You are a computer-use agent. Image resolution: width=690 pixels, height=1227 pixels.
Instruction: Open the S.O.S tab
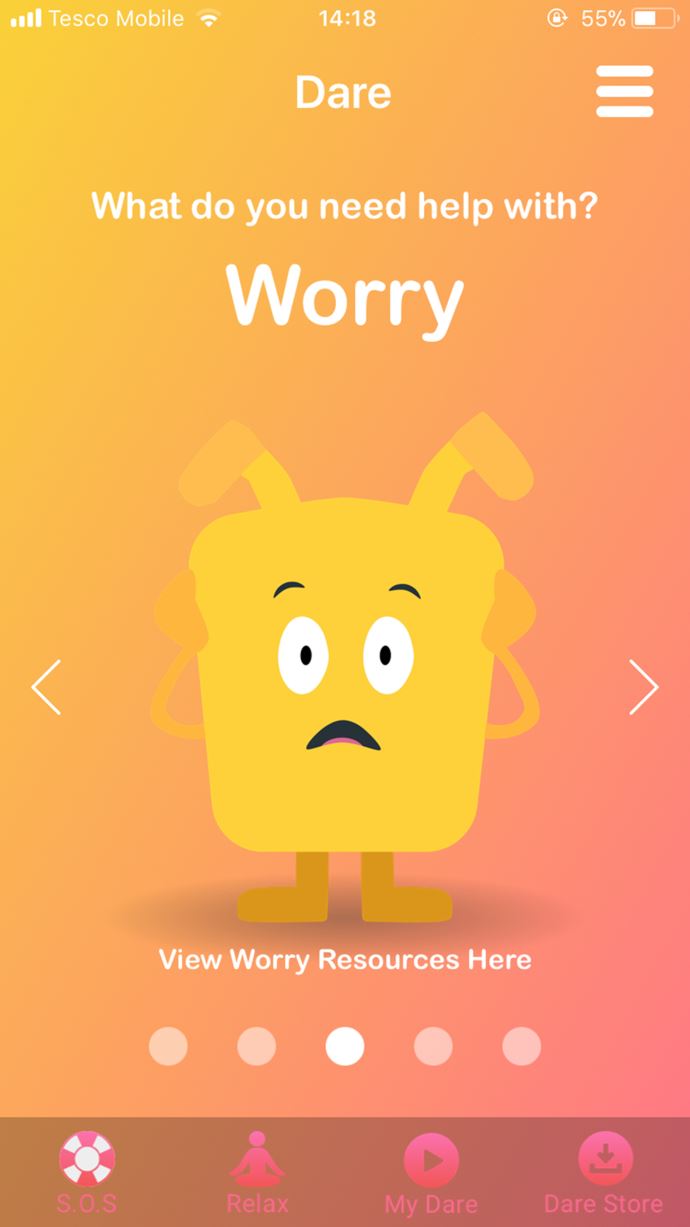coord(87,1172)
